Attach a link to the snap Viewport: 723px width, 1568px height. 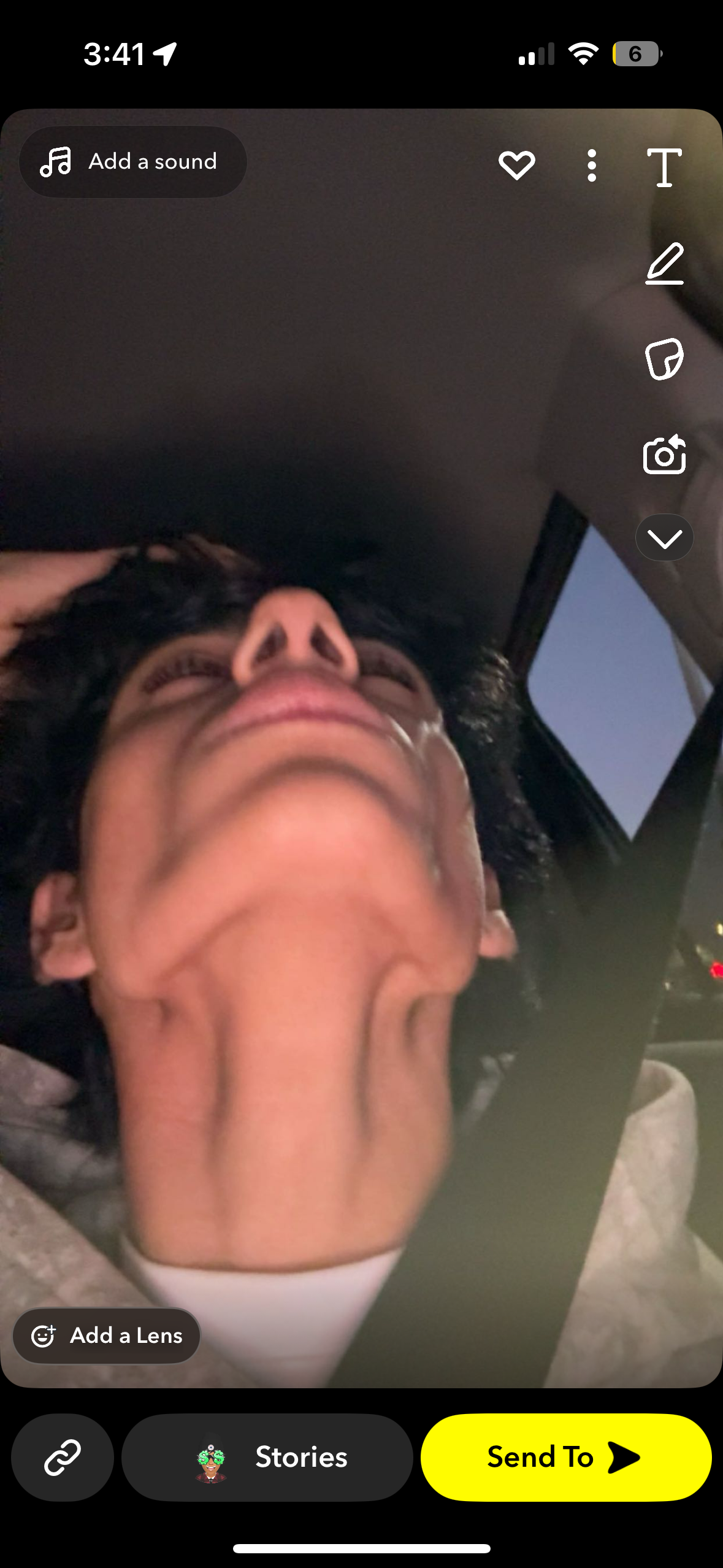(x=63, y=1457)
